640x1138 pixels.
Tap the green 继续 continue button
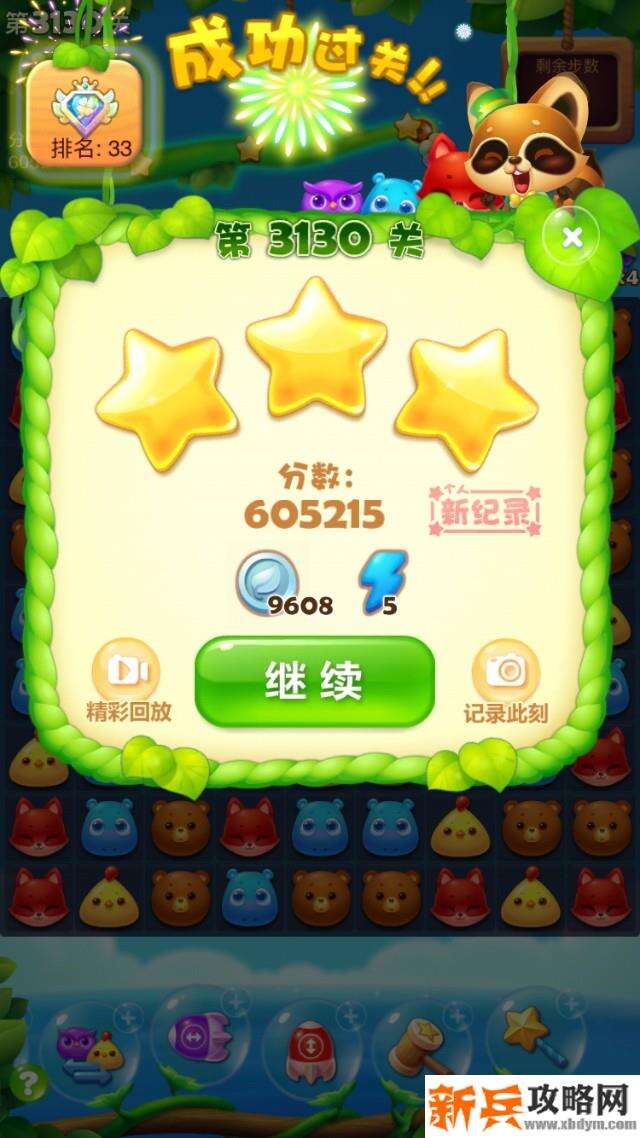point(314,681)
